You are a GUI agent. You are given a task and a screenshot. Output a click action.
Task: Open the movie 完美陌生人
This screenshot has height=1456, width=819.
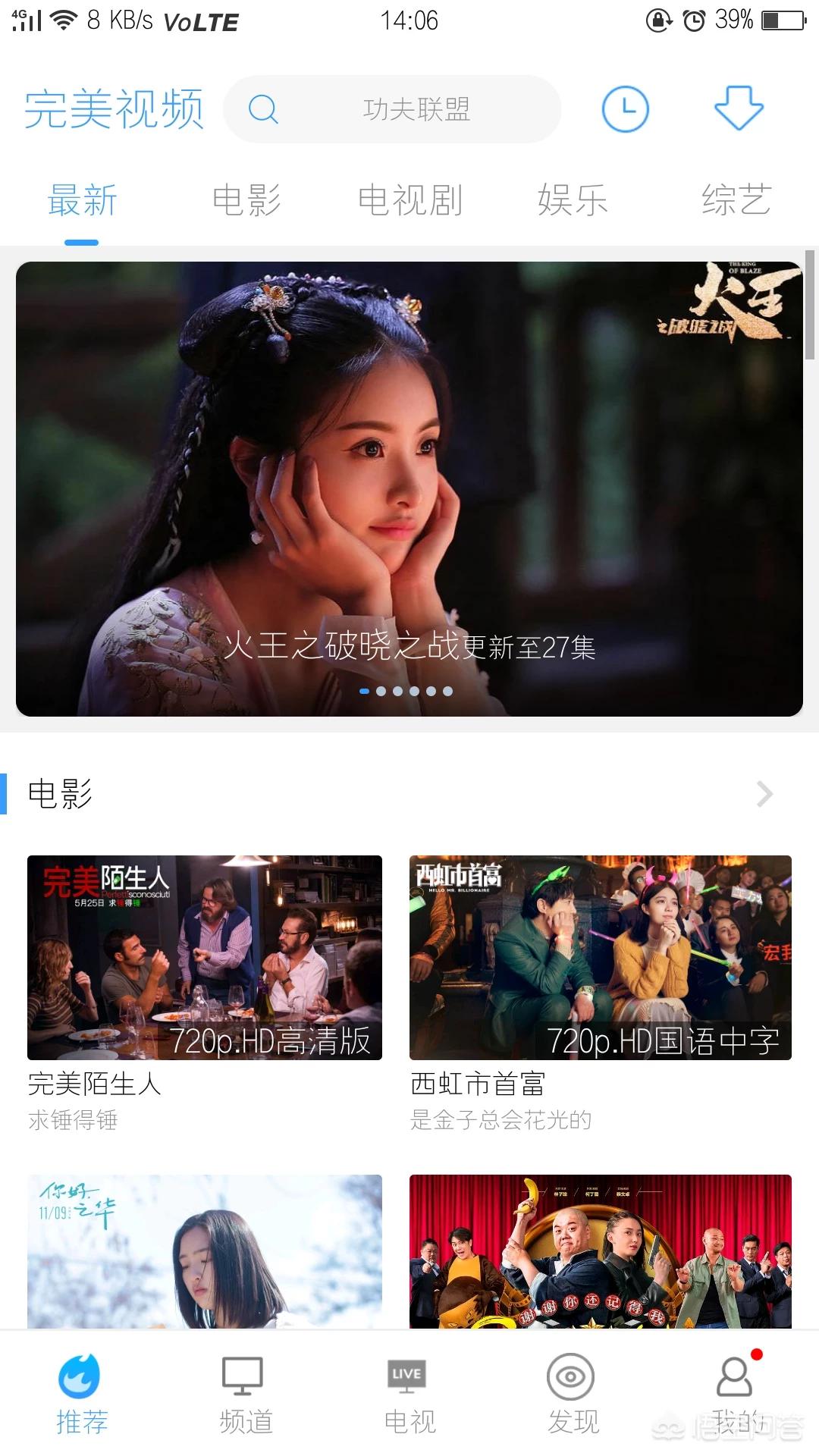pos(205,958)
